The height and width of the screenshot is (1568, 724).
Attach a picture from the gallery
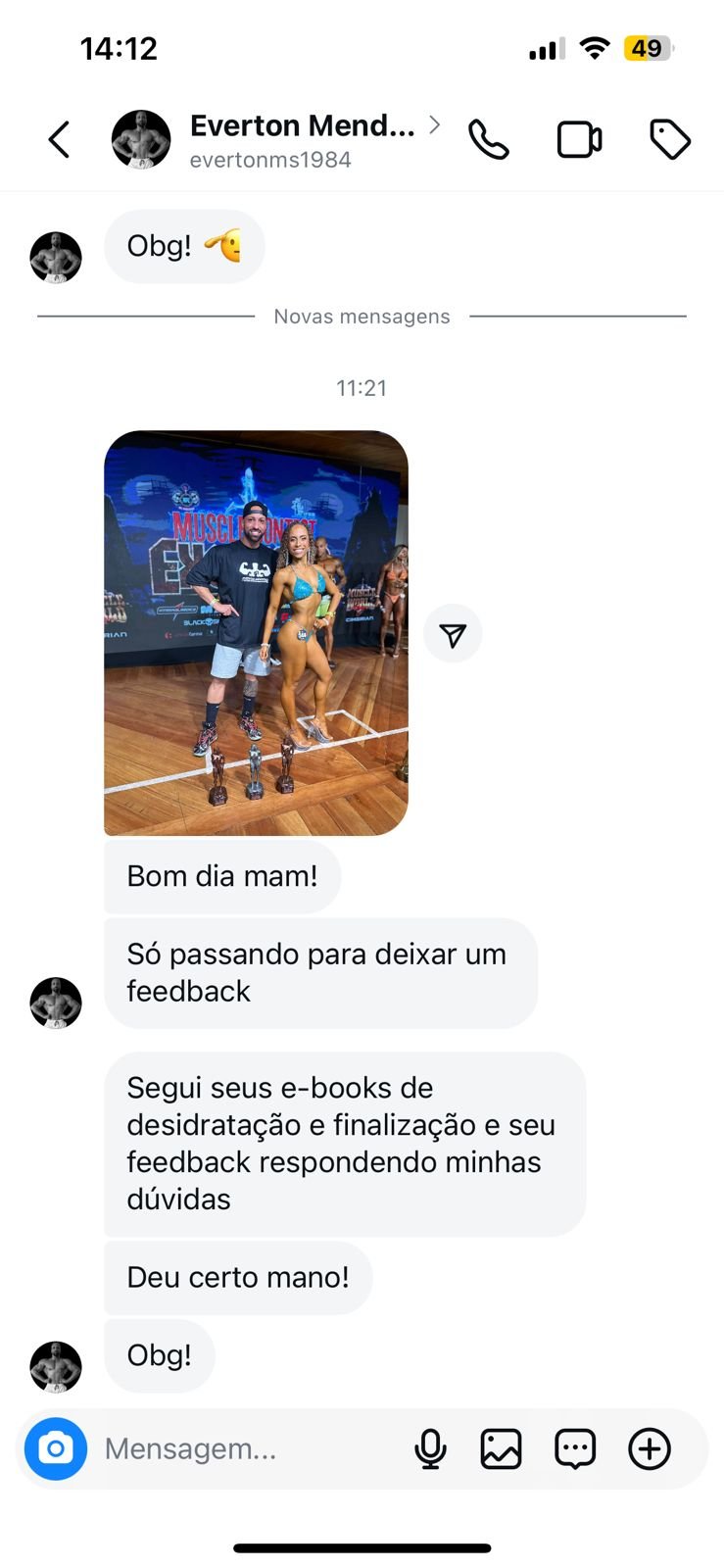(x=501, y=1448)
